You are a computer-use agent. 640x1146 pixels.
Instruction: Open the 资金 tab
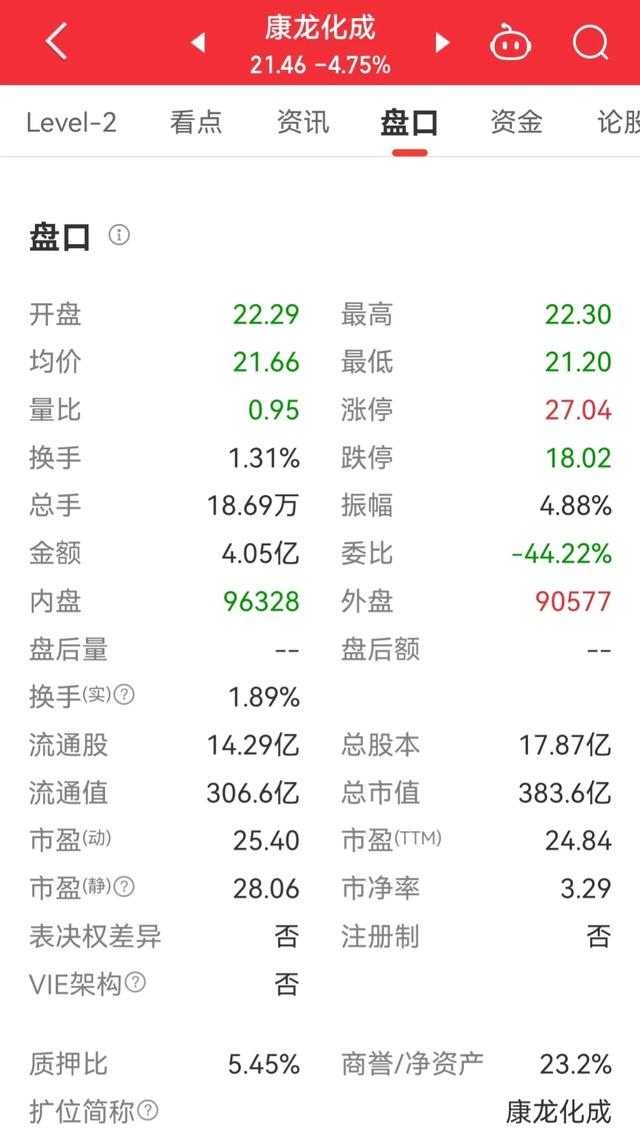[x=516, y=122]
